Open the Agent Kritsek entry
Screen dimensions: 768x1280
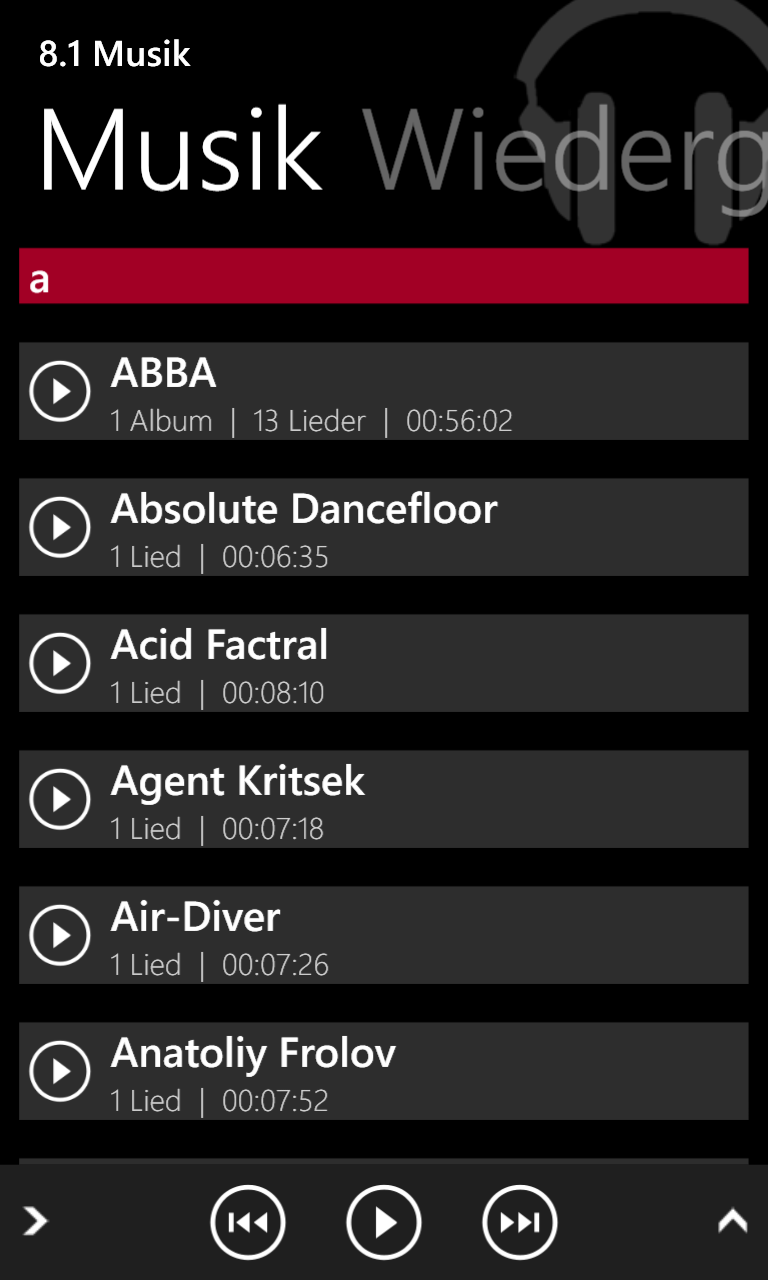click(384, 799)
